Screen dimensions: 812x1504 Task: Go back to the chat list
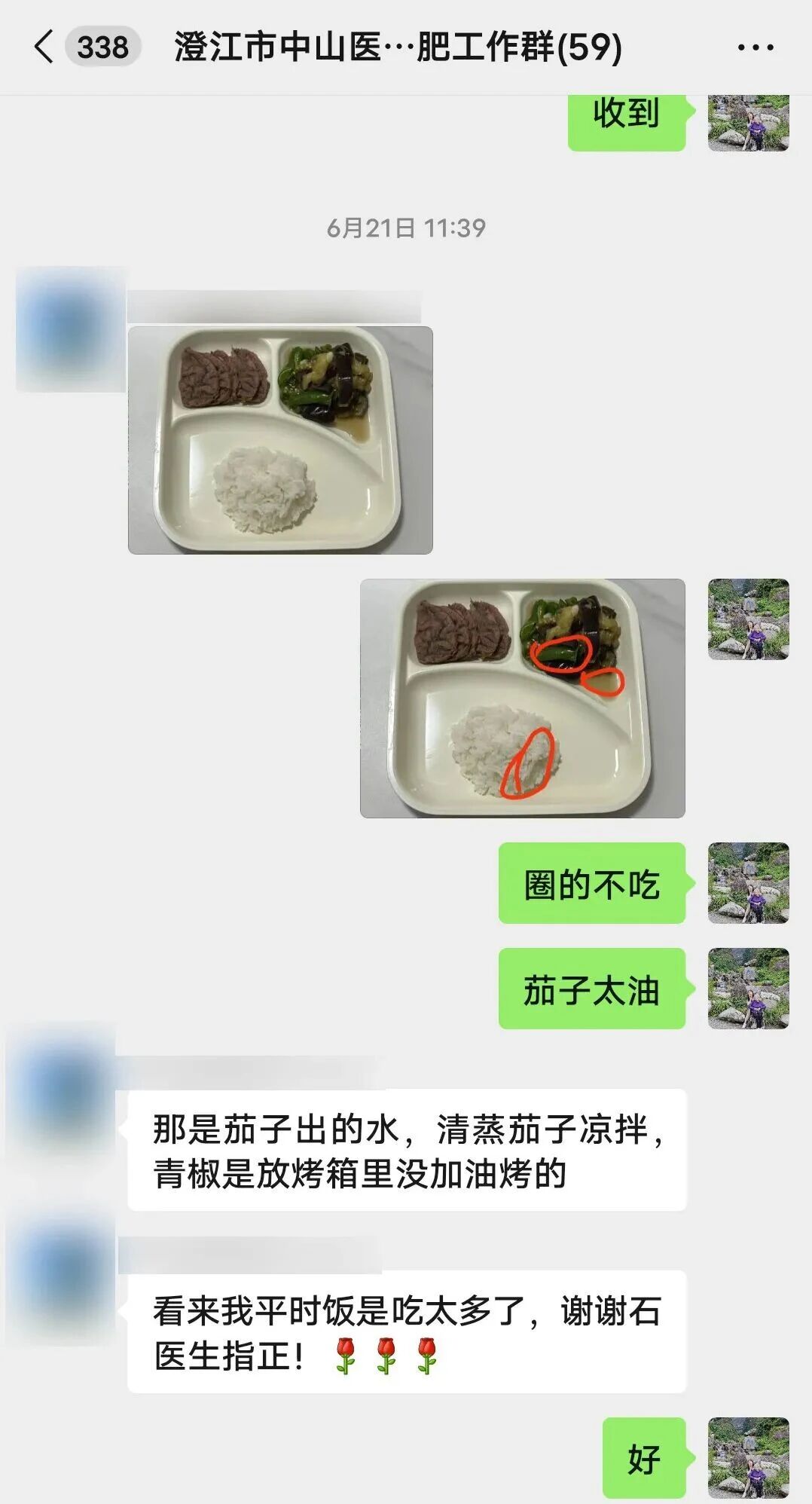click(x=45, y=47)
